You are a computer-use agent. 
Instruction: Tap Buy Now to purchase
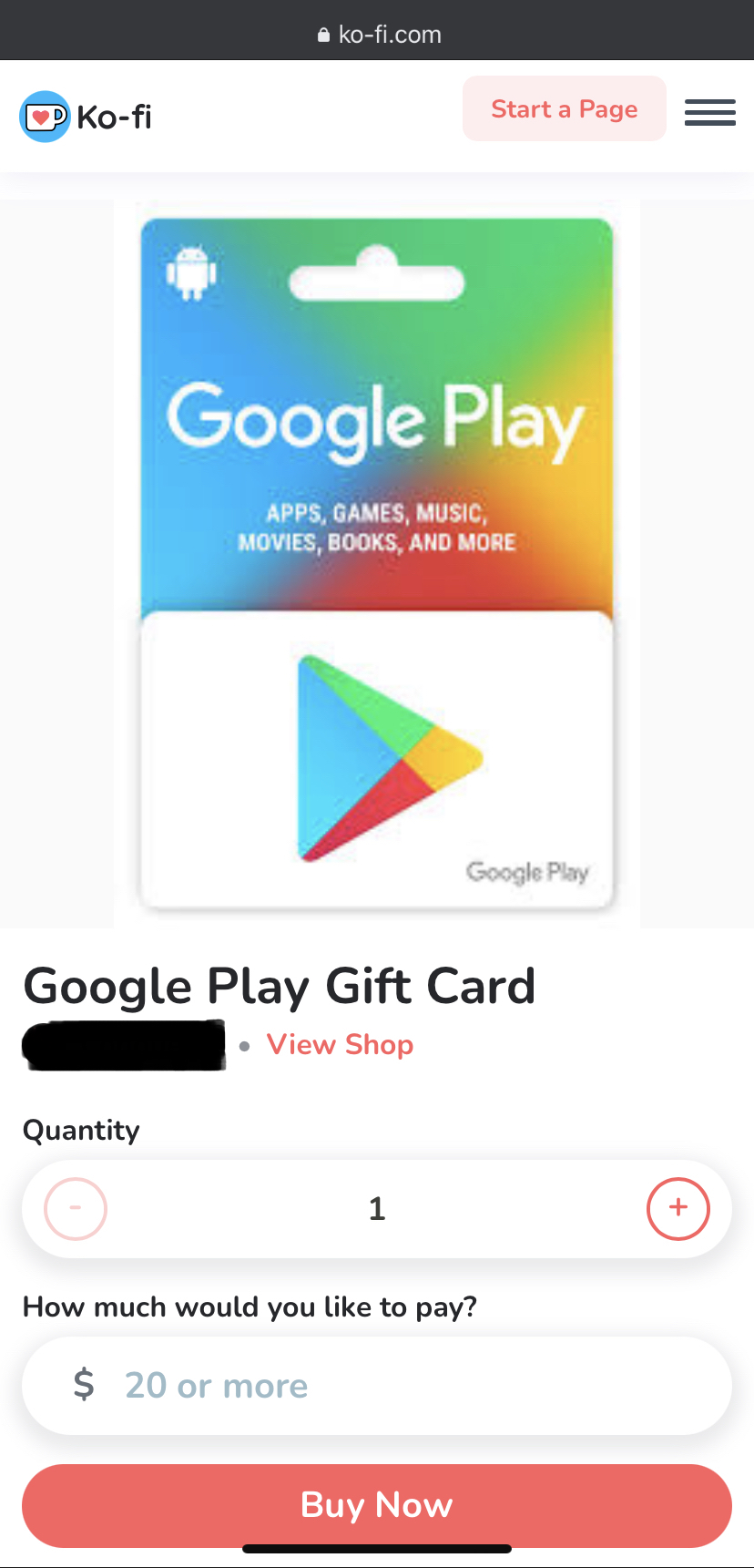point(377,1505)
